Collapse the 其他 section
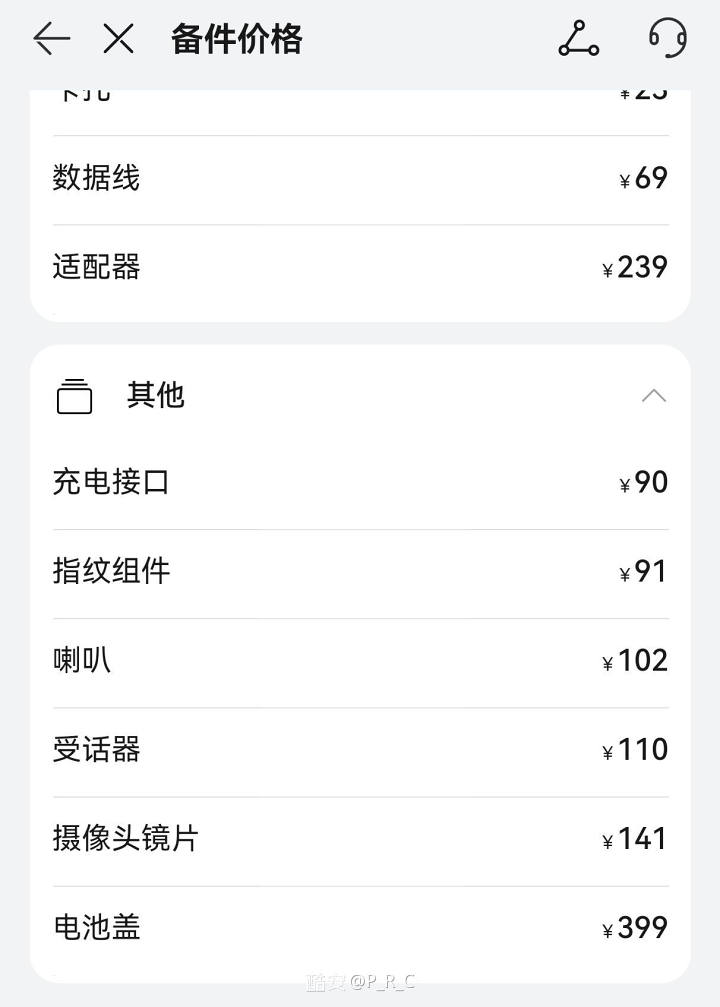The width and height of the screenshot is (720, 1007). tap(653, 396)
